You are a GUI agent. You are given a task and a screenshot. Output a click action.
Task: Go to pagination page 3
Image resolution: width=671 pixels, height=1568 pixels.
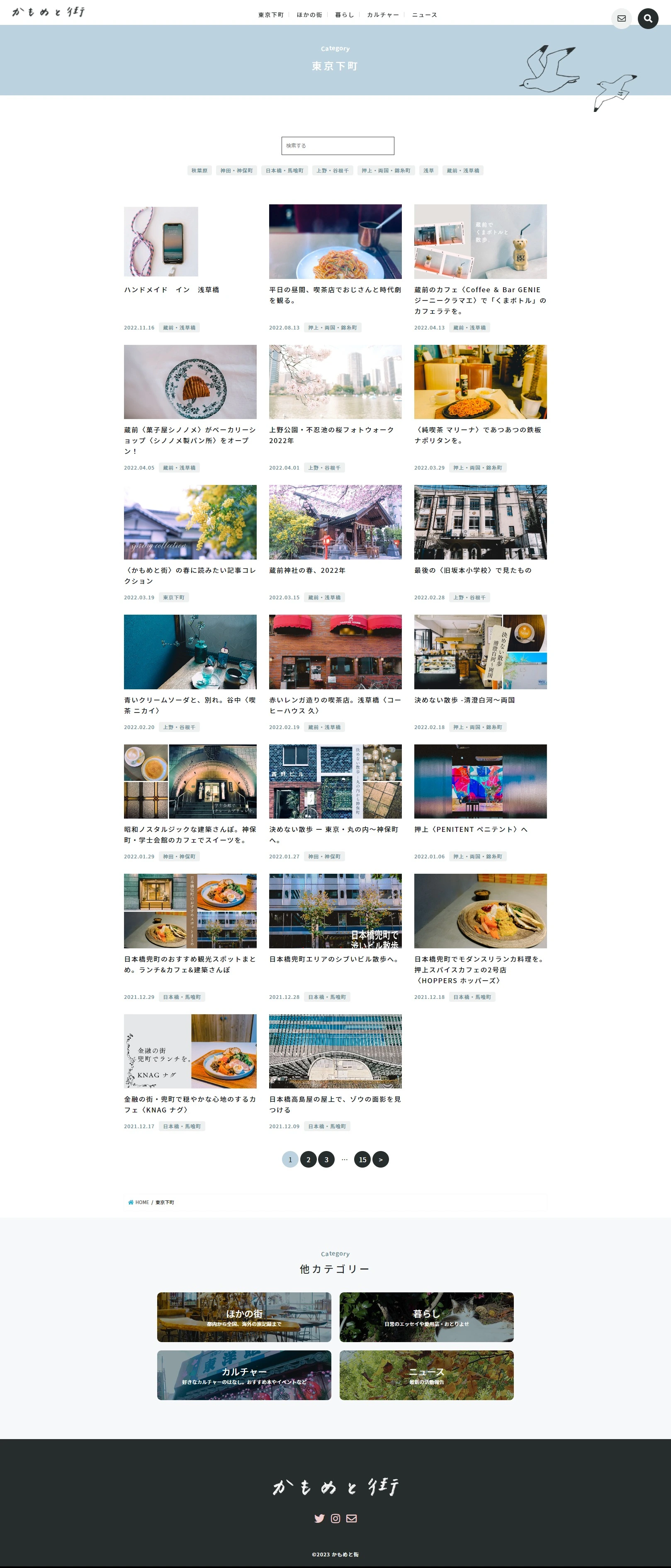(x=326, y=1160)
